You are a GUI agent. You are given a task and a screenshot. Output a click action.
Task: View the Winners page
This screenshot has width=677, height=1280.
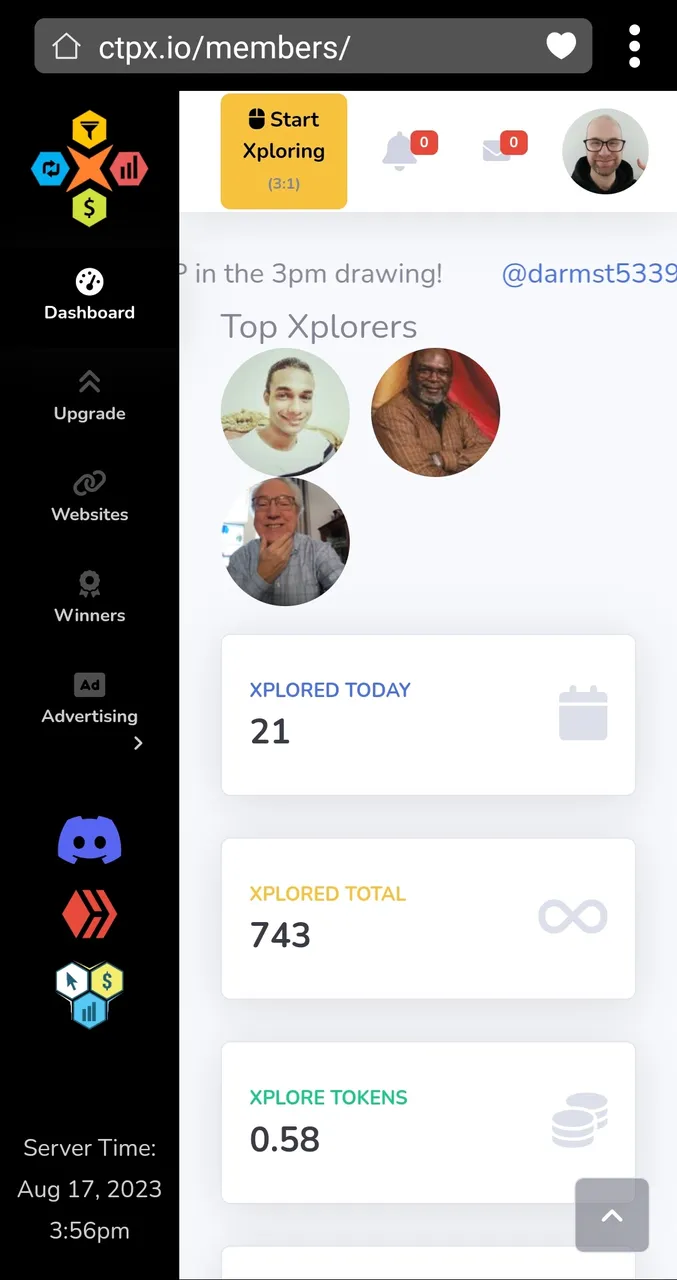[x=89, y=598]
